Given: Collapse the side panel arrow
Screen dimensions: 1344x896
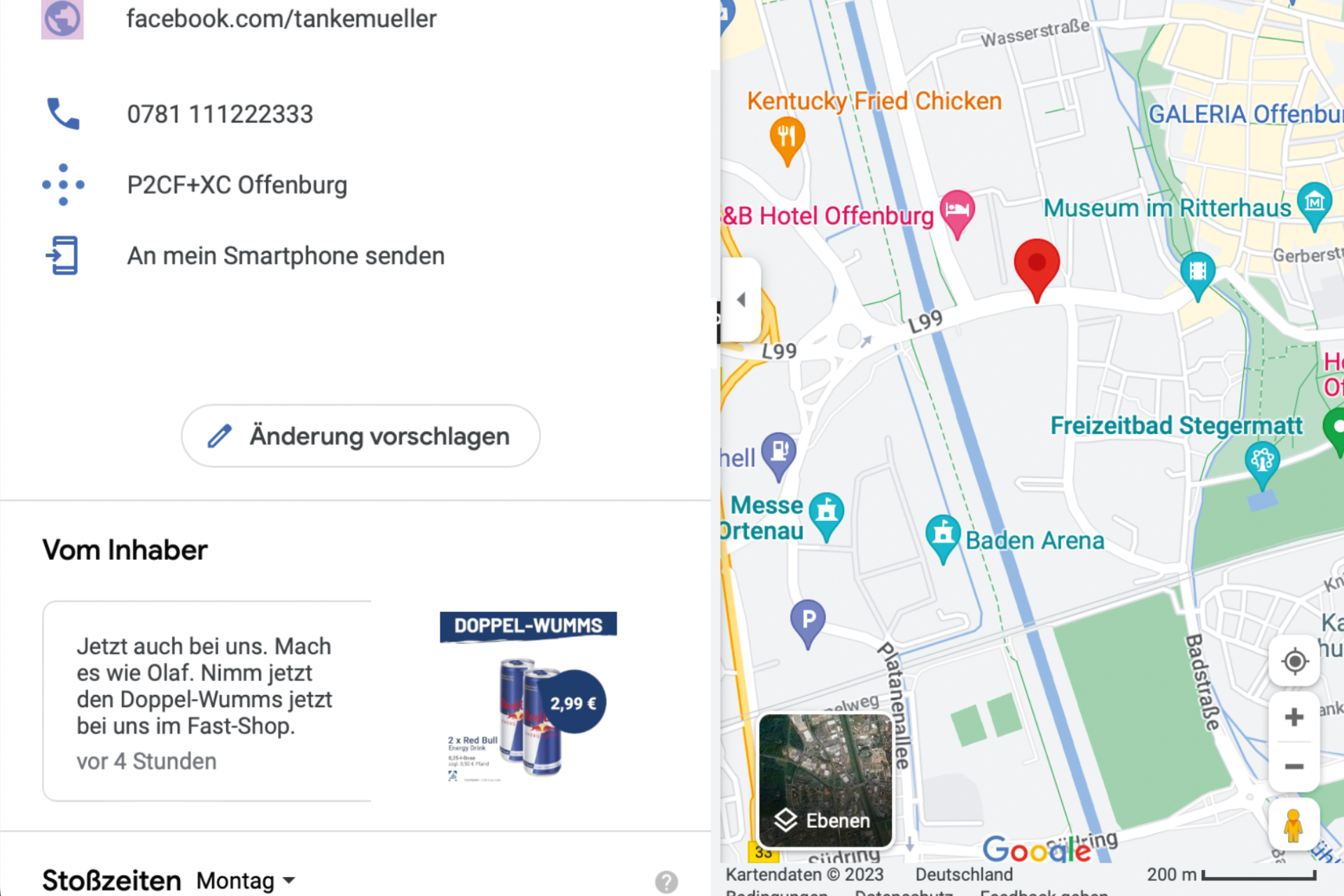Looking at the screenshot, I should (741, 300).
